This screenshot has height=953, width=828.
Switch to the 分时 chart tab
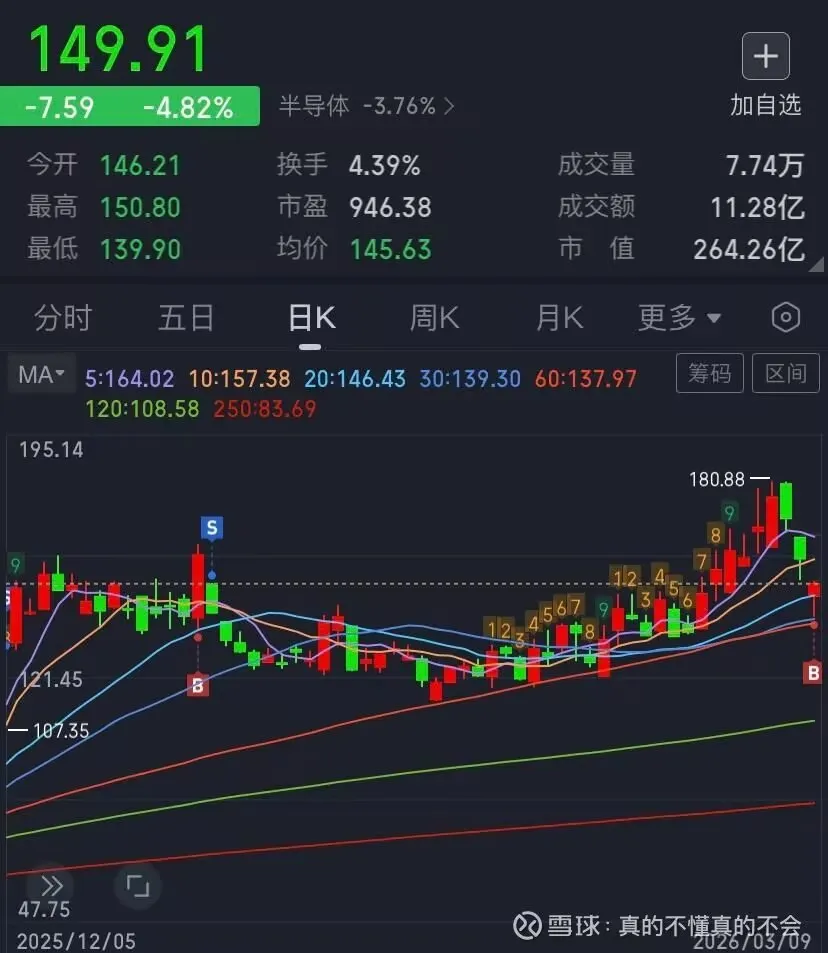click(x=63, y=318)
